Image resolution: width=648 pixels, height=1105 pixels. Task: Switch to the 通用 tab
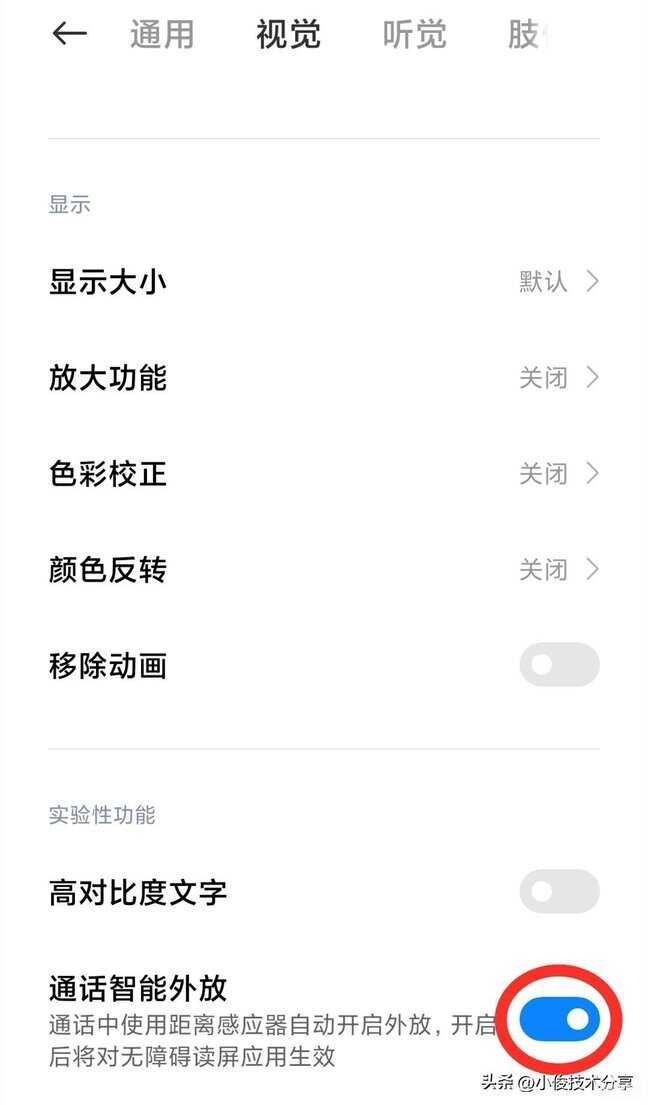[x=161, y=35]
